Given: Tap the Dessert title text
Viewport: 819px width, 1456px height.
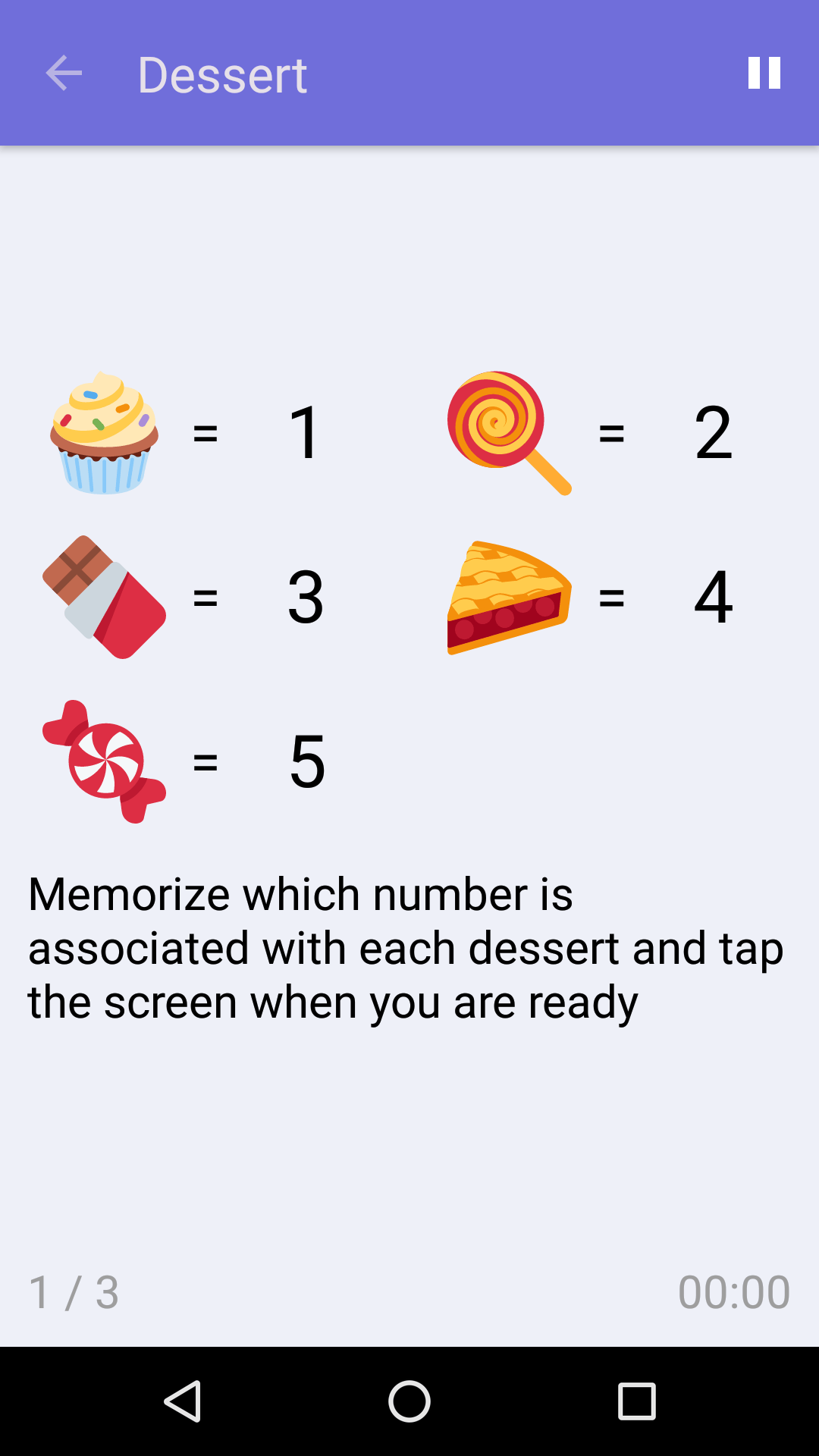Looking at the screenshot, I should pos(222,74).
